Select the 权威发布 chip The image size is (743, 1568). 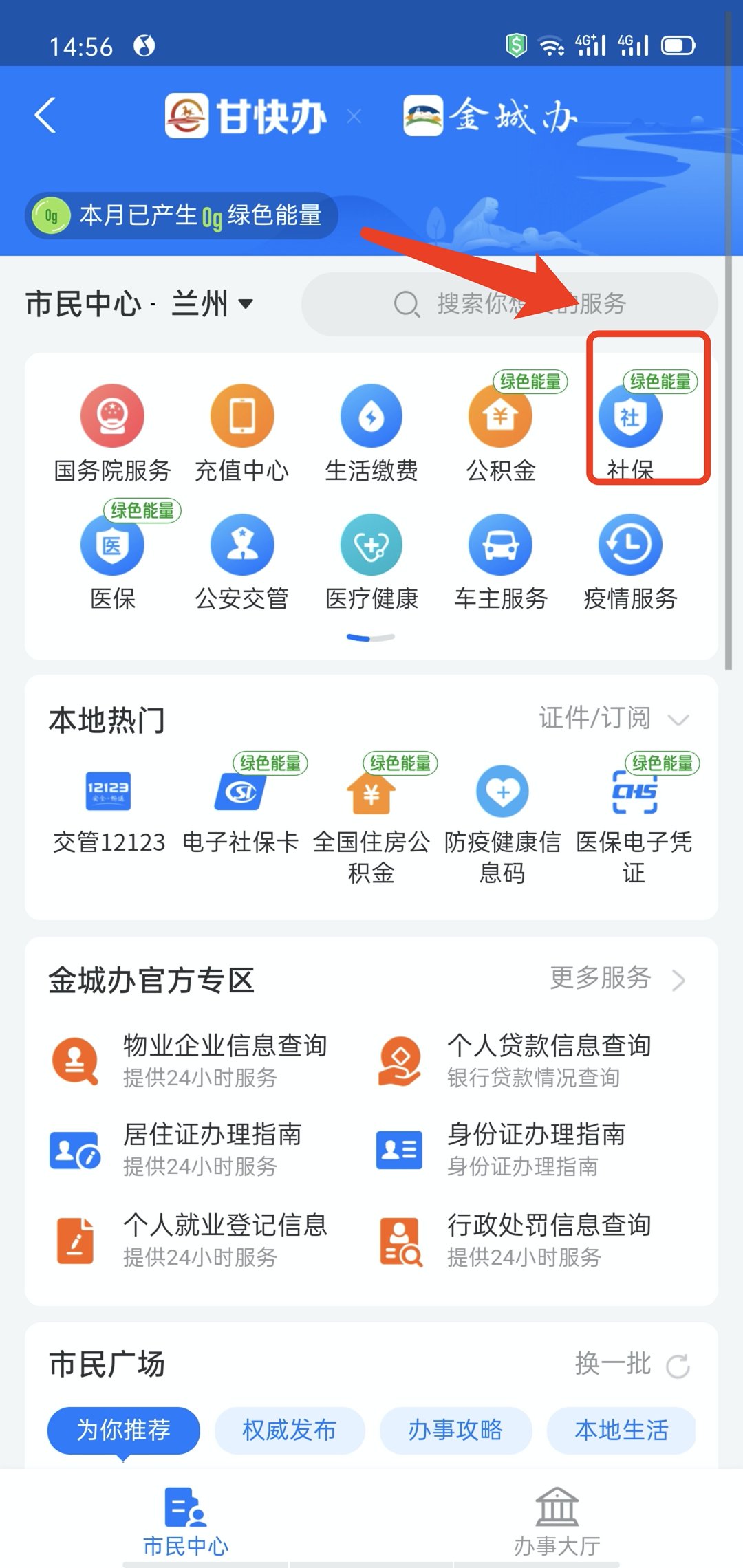tap(289, 1430)
